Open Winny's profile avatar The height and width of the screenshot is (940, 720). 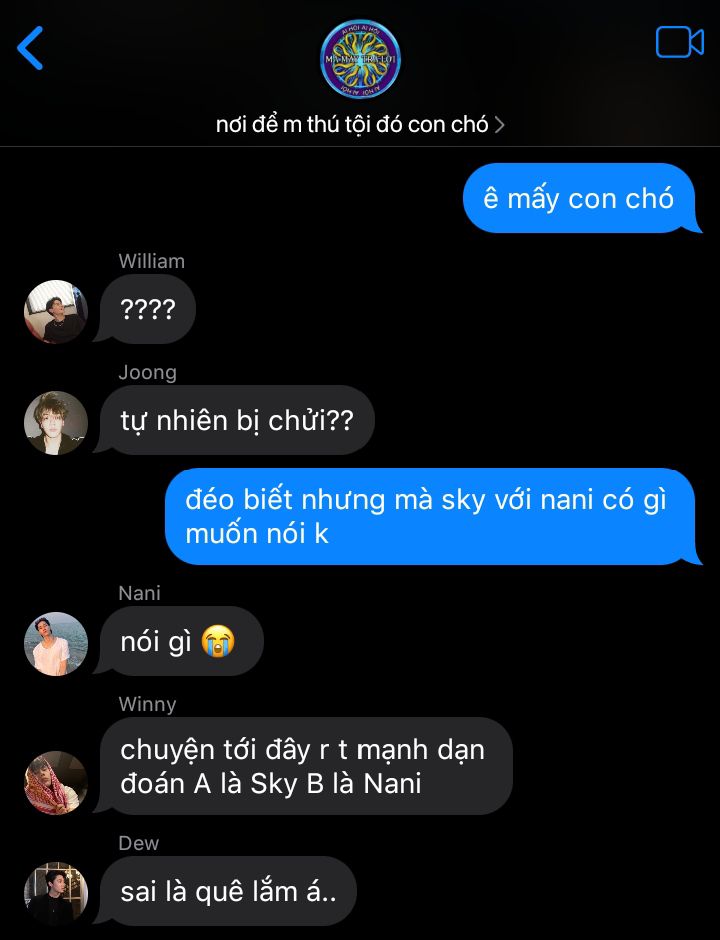[56, 782]
